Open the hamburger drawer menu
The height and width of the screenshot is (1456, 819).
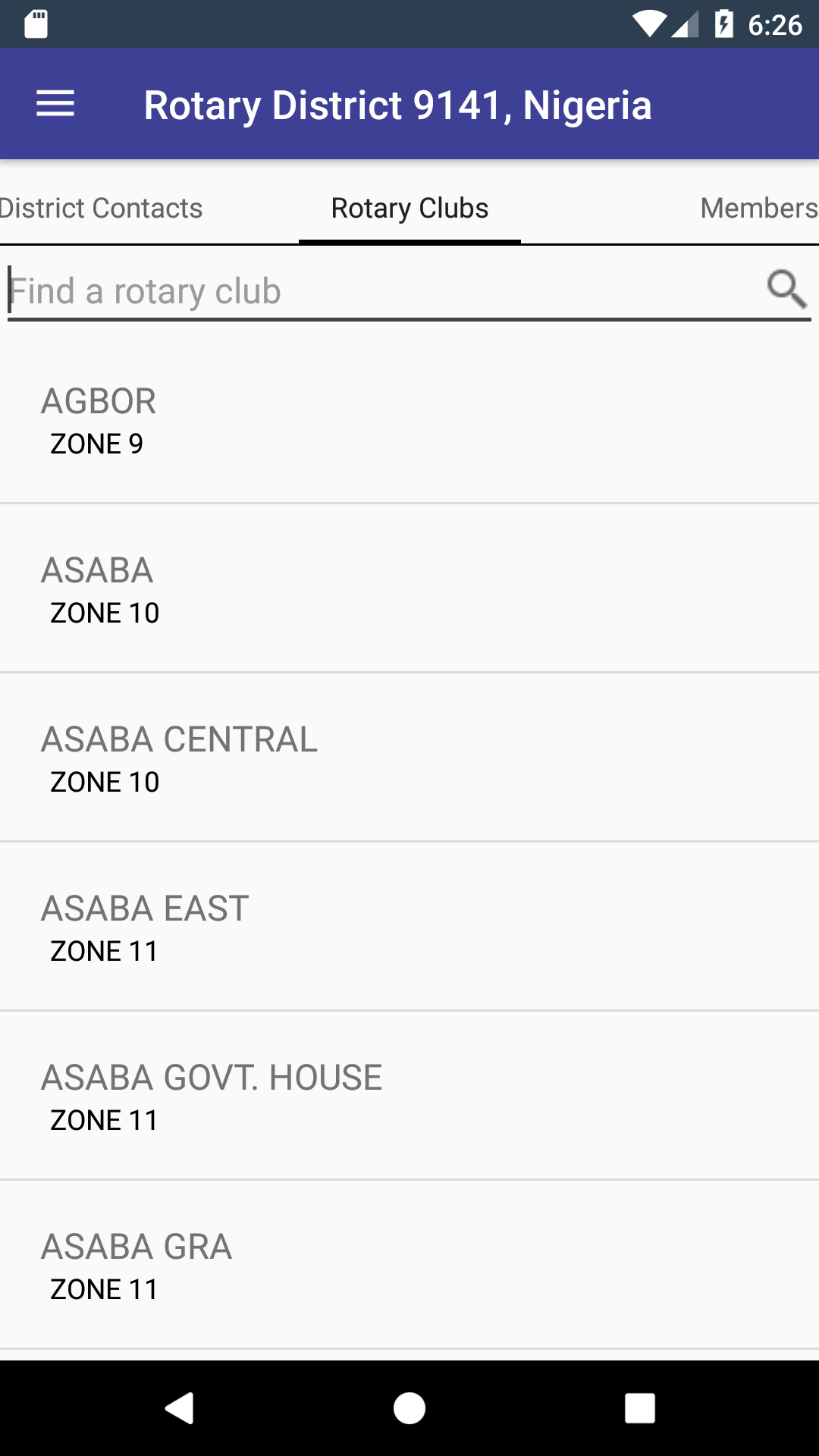click(x=55, y=104)
